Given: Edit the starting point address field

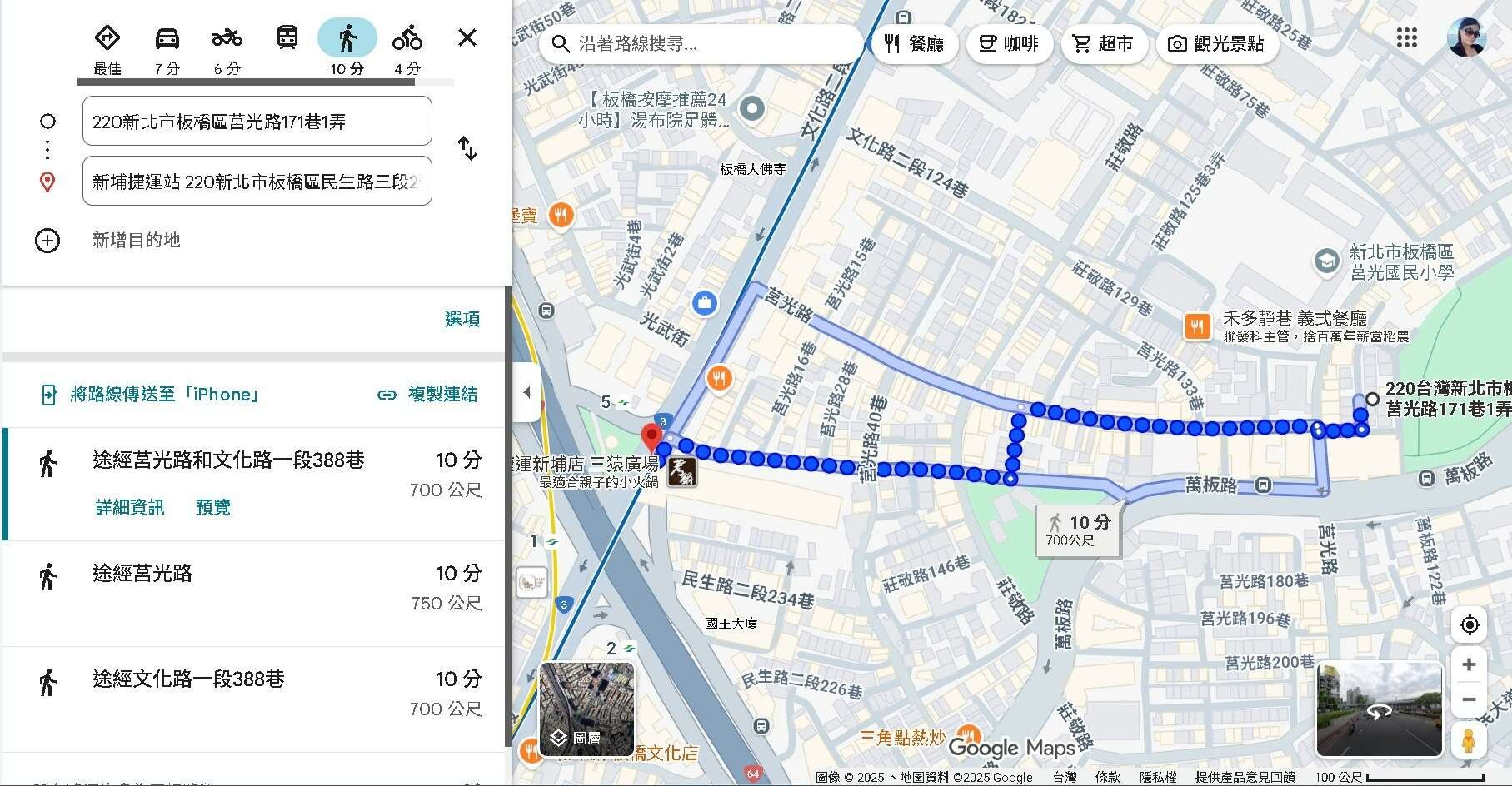Looking at the screenshot, I should tap(257, 122).
